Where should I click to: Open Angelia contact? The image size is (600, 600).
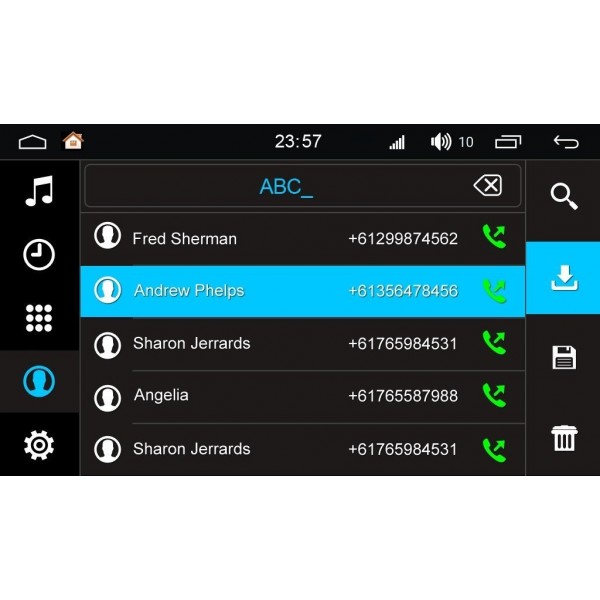coord(161,396)
